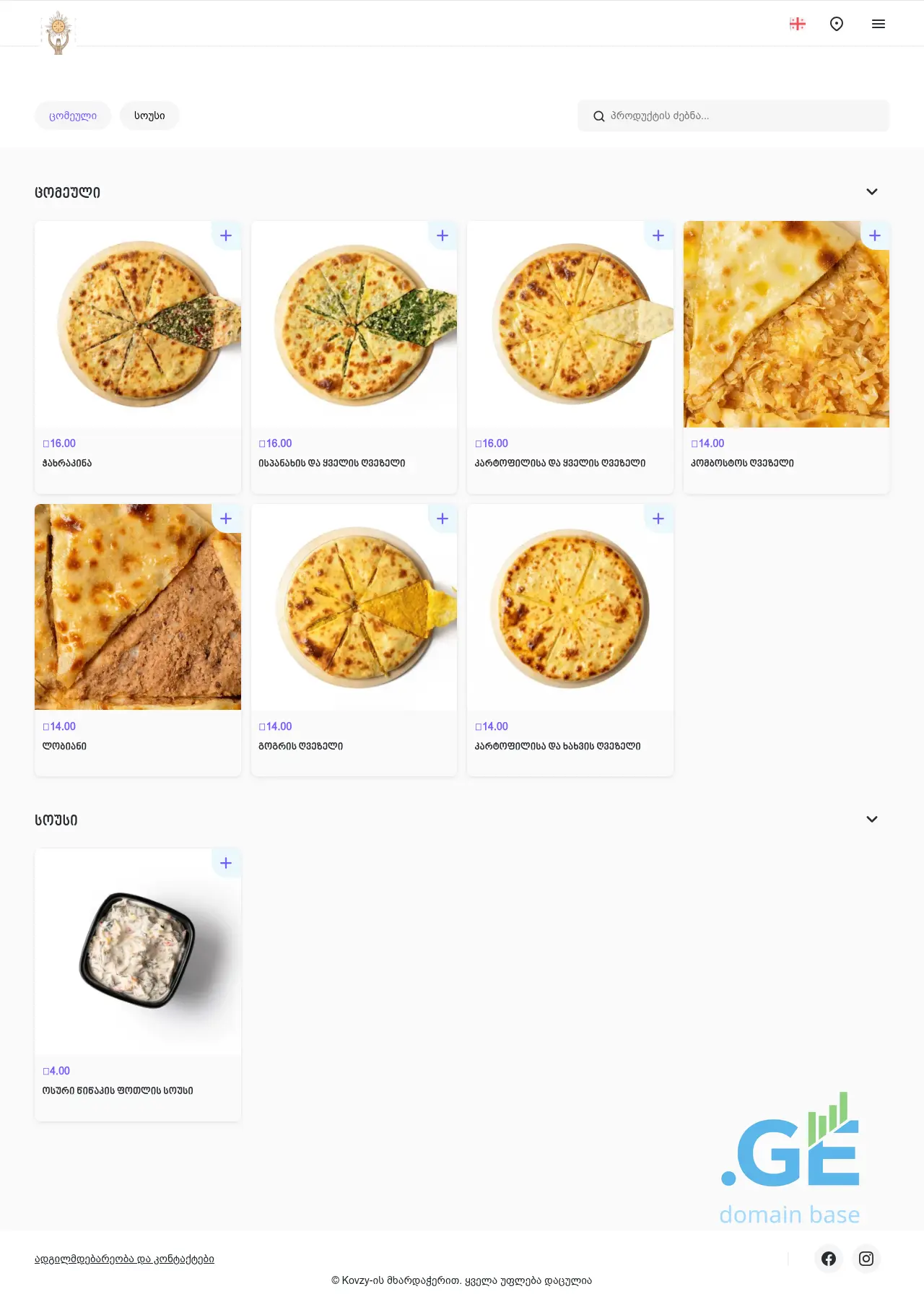Add კარტოფილისა და ყველის ღვეზელი to cart

click(658, 236)
